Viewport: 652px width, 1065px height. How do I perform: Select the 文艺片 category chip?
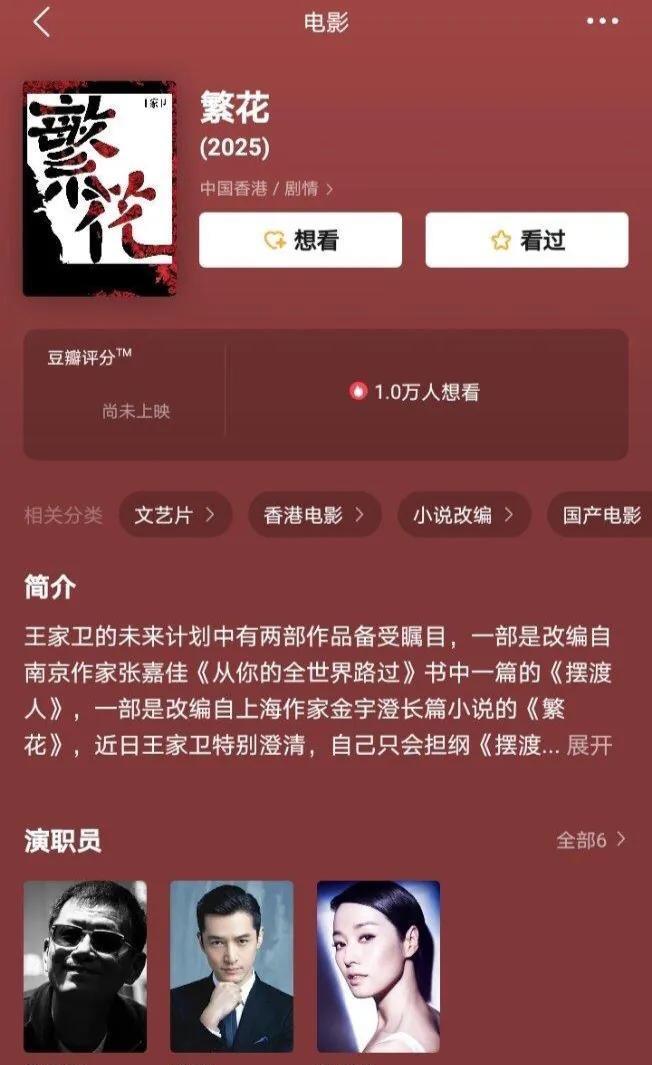pyautogui.click(x=175, y=515)
